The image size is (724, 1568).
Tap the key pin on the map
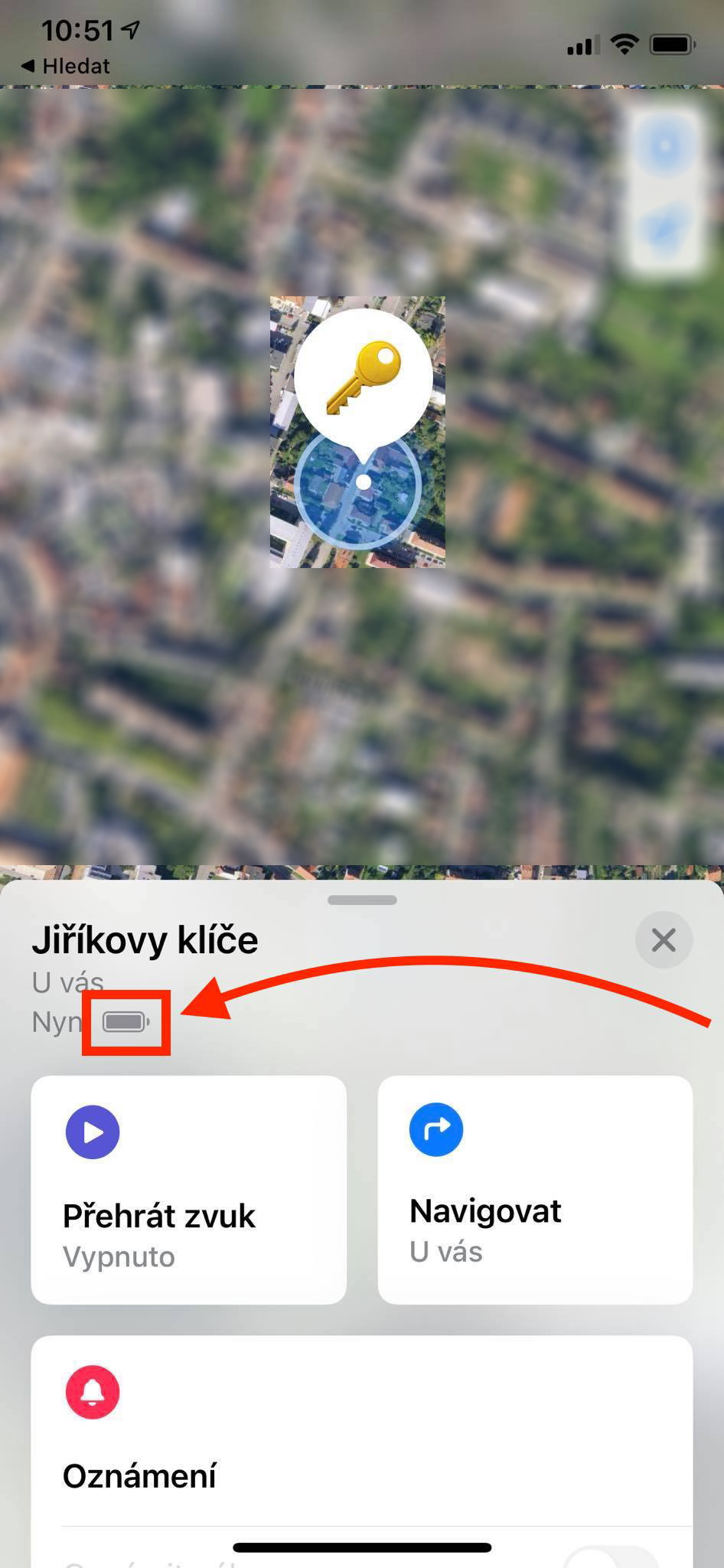tap(364, 377)
